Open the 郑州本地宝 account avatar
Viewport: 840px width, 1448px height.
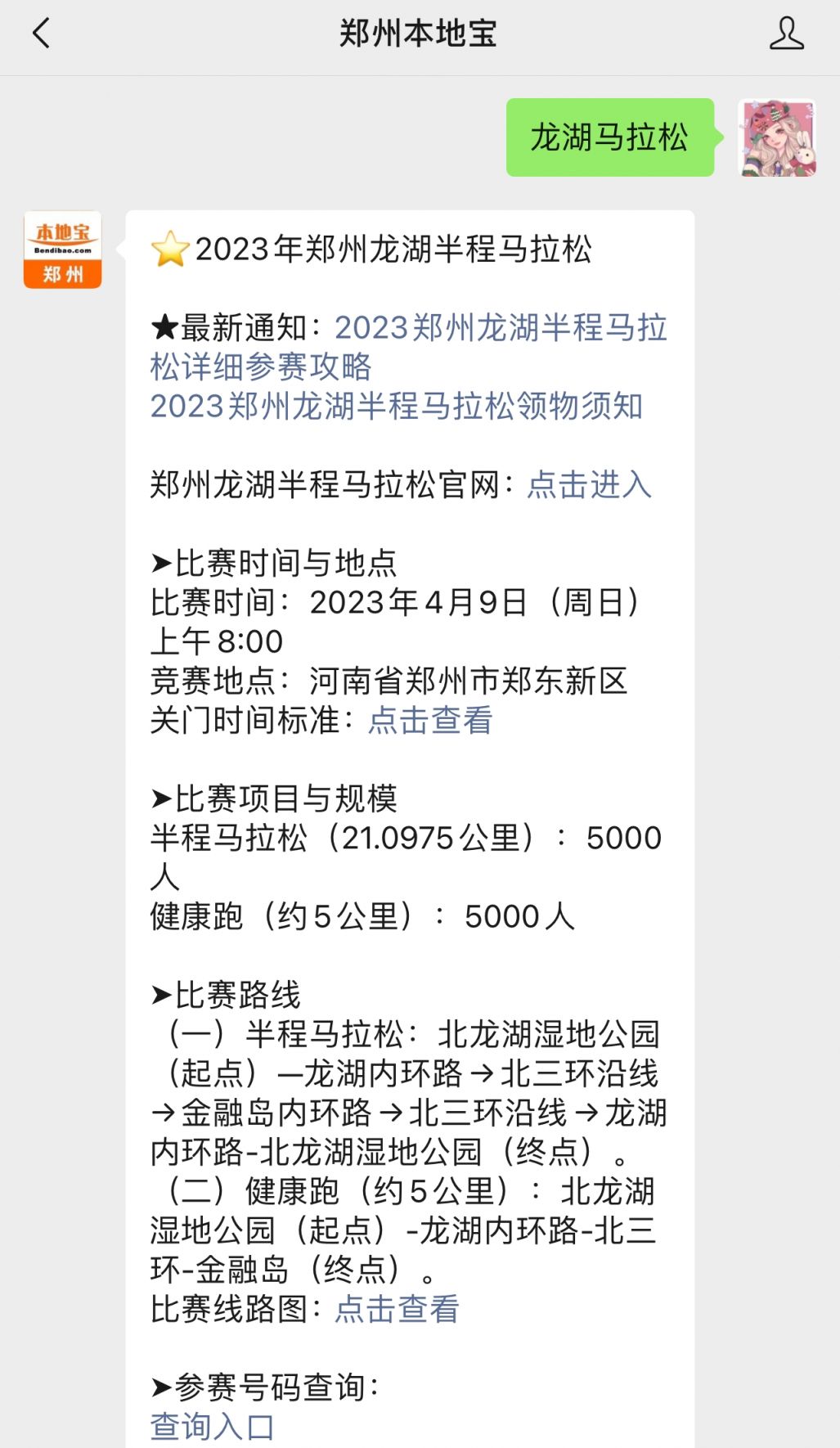(63, 250)
